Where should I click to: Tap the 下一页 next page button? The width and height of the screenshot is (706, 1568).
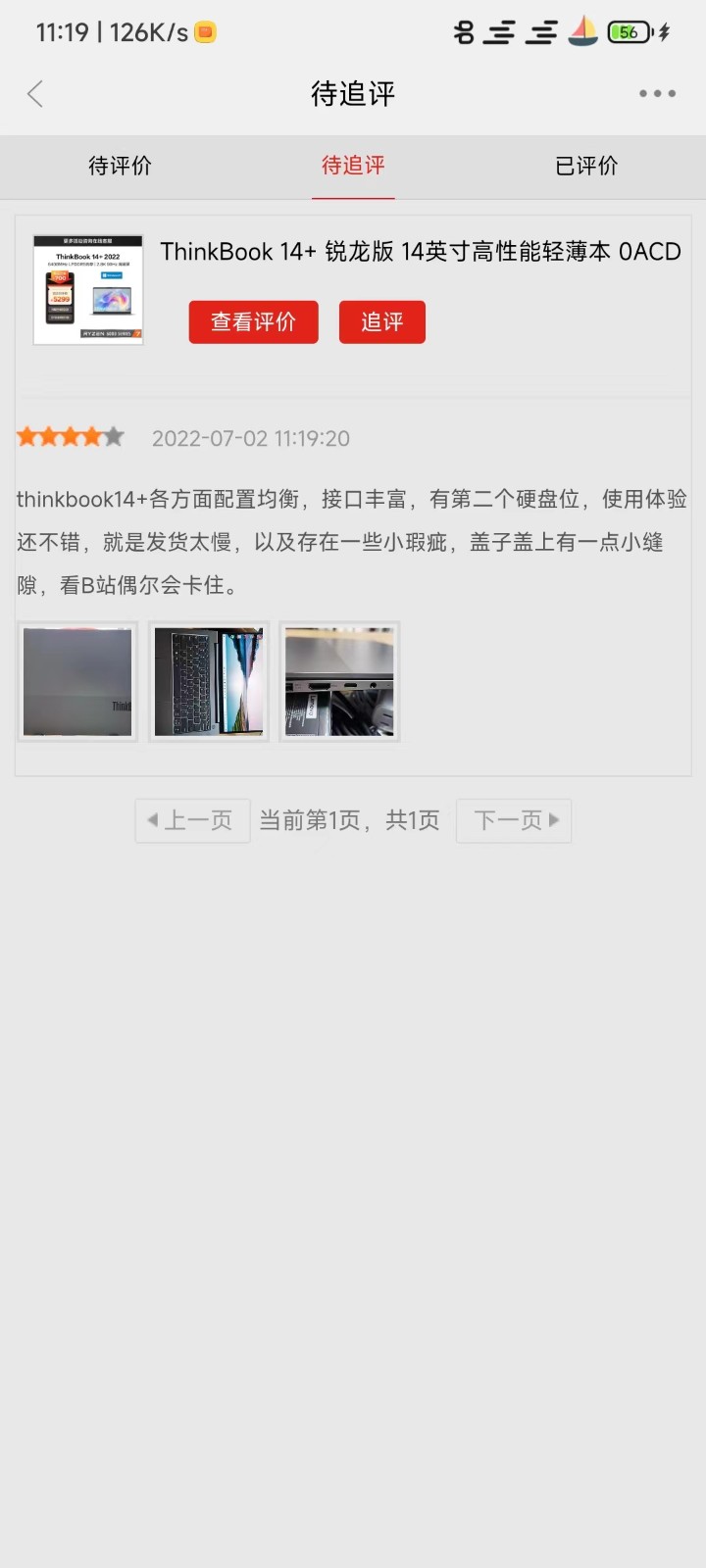(514, 820)
